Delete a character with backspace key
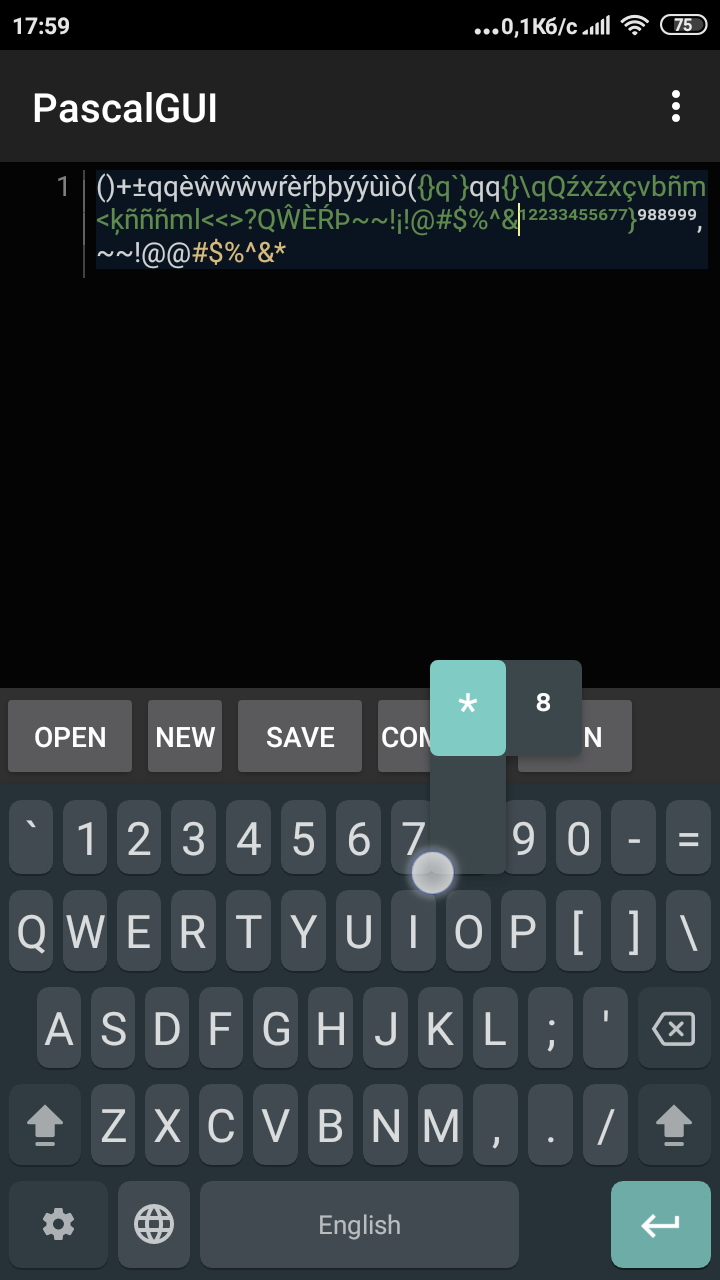The width and height of the screenshot is (720, 1280). click(672, 1028)
